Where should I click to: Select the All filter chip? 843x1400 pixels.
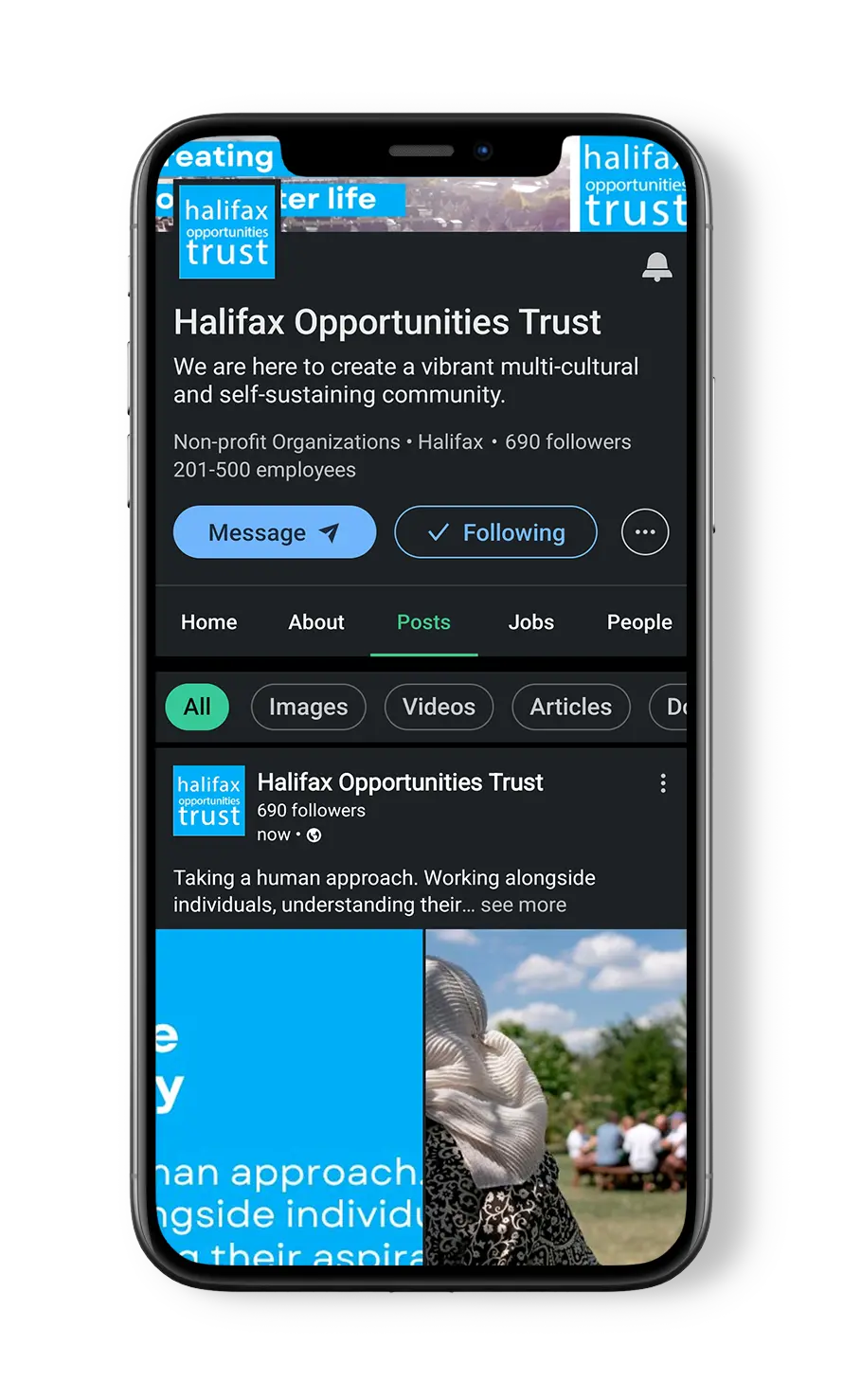coord(197,707)
